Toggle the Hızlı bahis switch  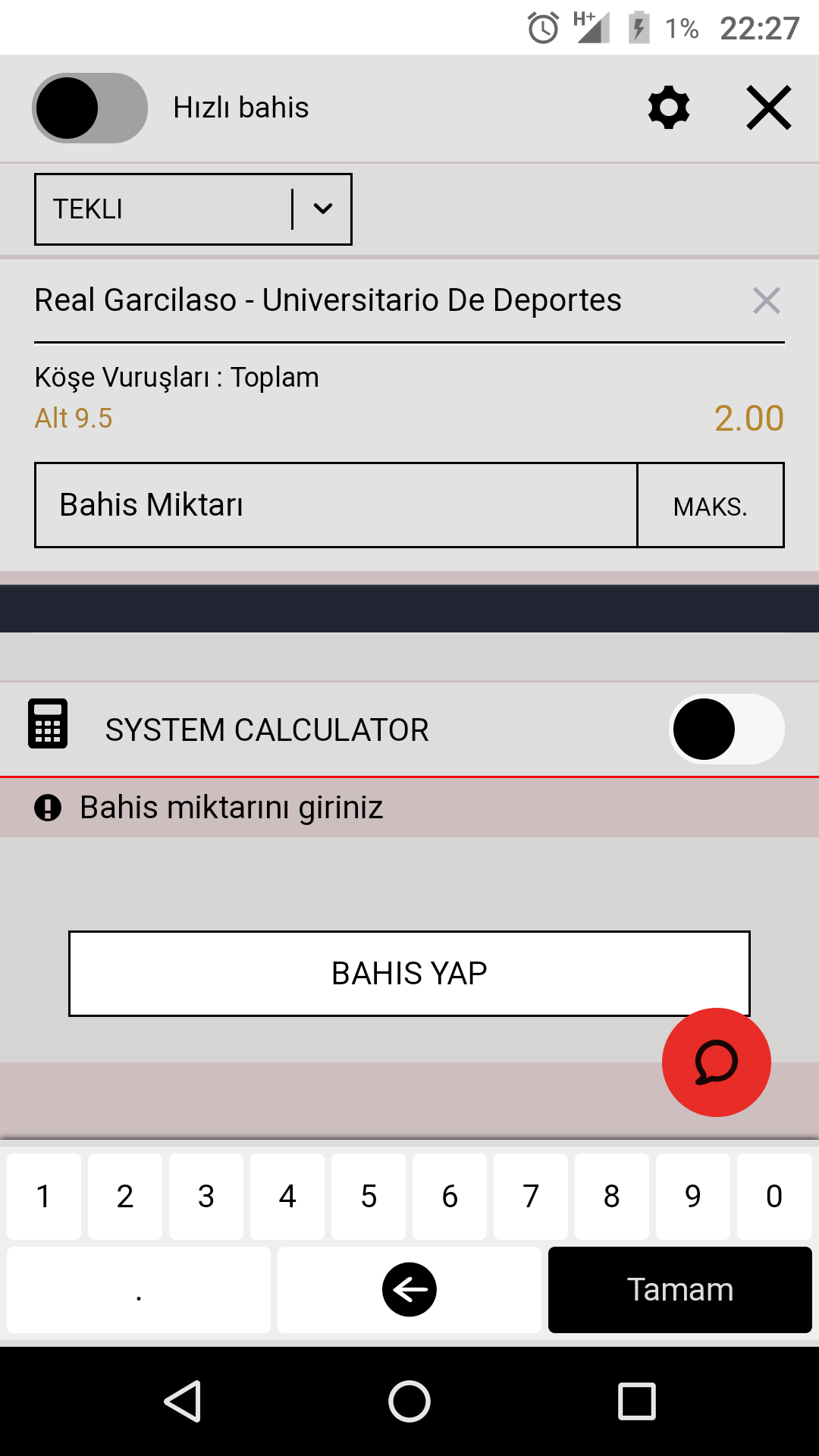(x=89, y=108)
